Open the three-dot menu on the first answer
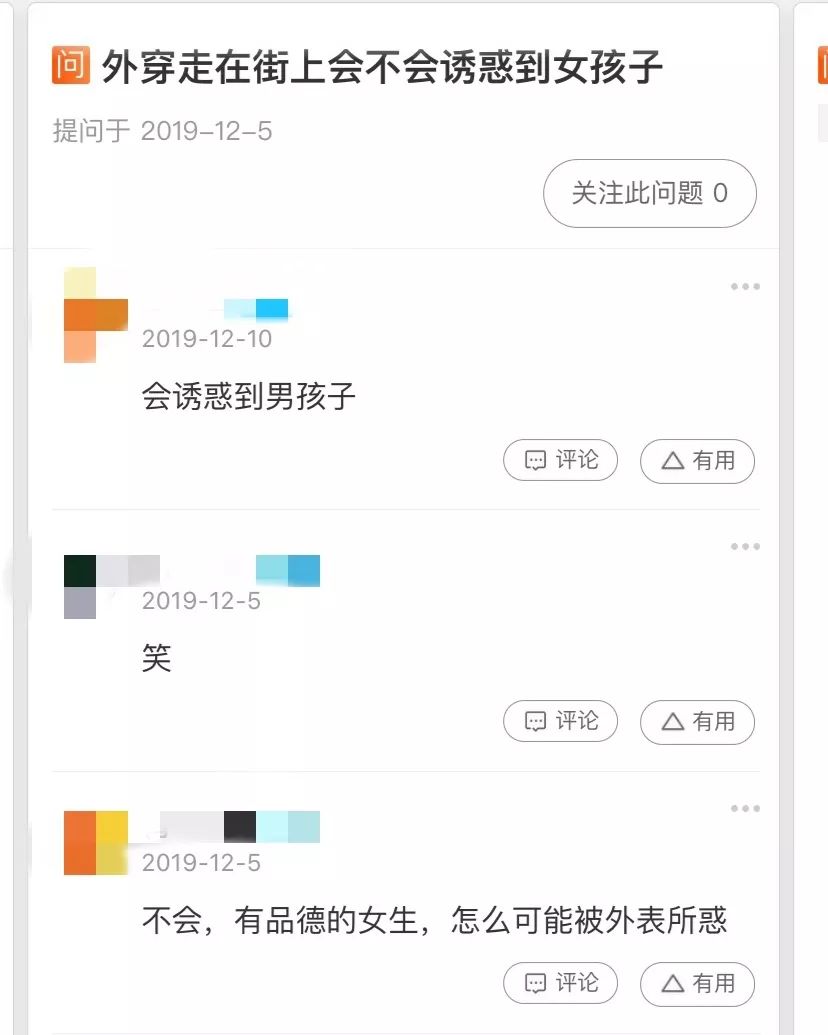This screenshot has height=1035, width=828. (x=745, y=286)
